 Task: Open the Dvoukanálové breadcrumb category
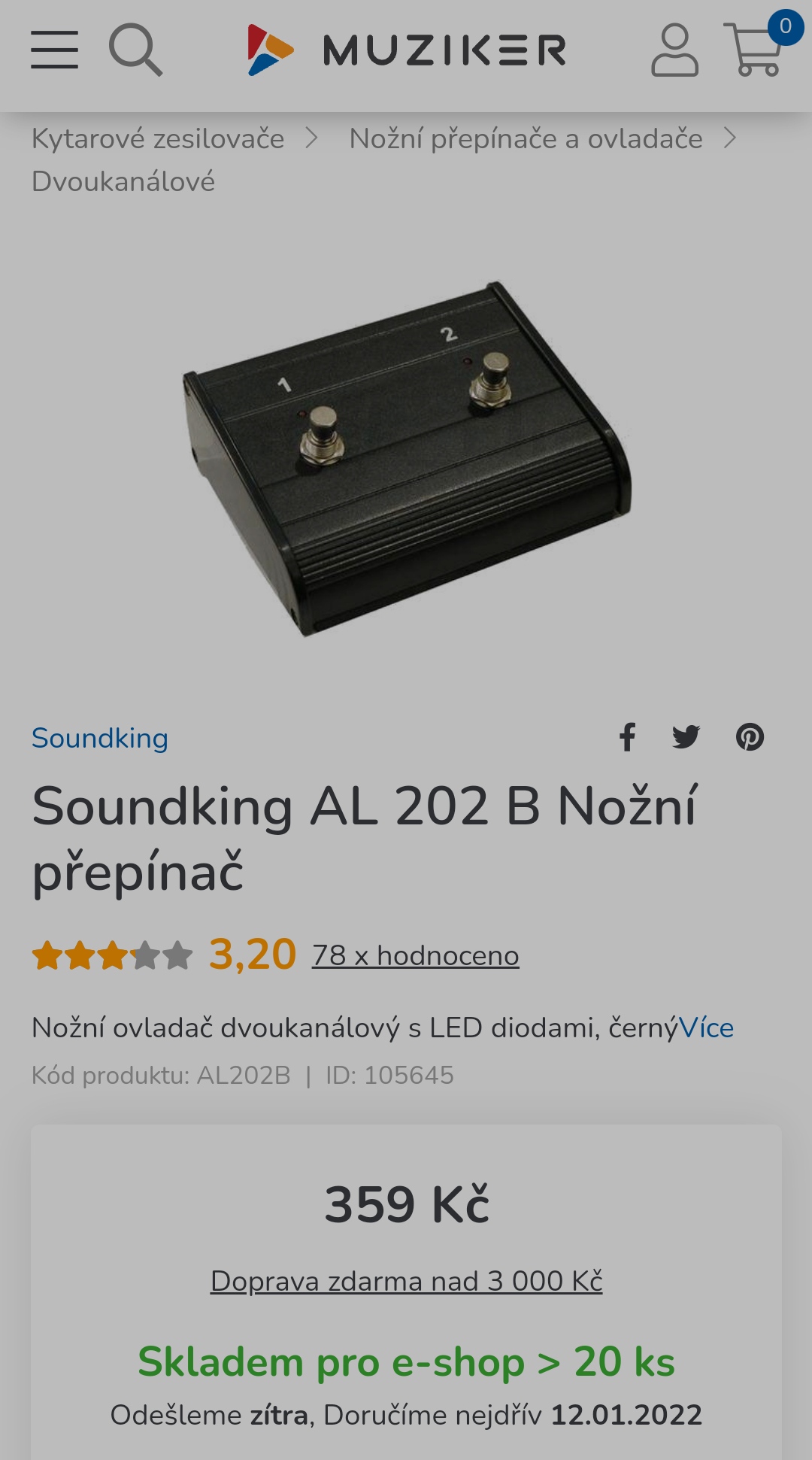click(123, 182)
